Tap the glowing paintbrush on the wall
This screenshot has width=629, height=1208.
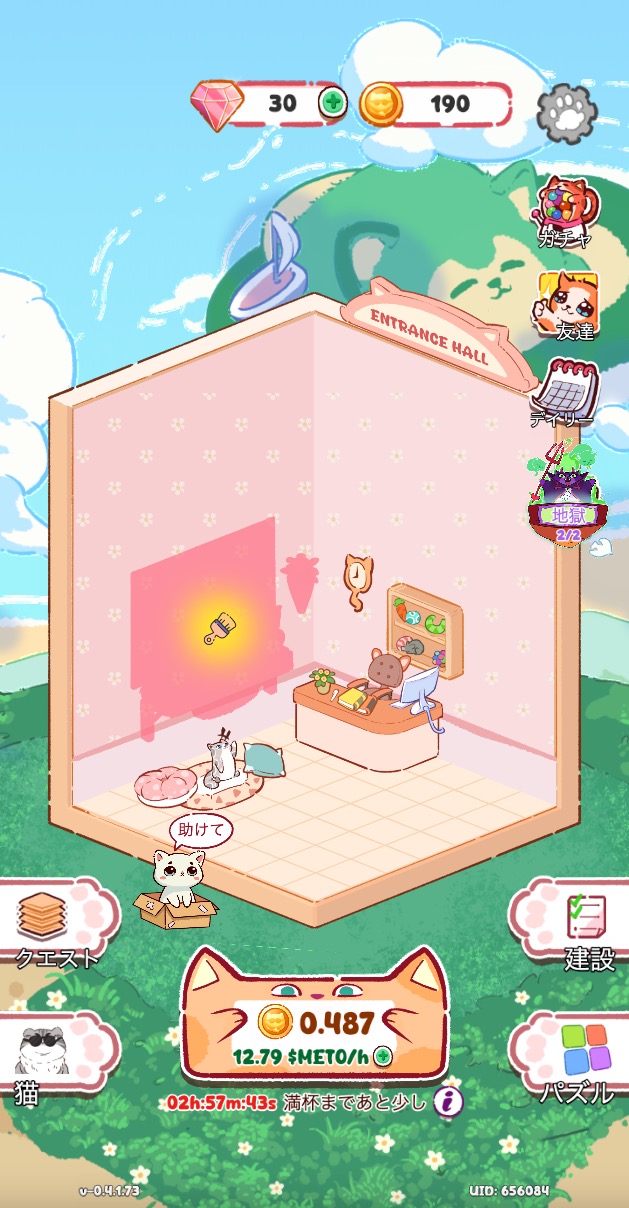(217, 630)
